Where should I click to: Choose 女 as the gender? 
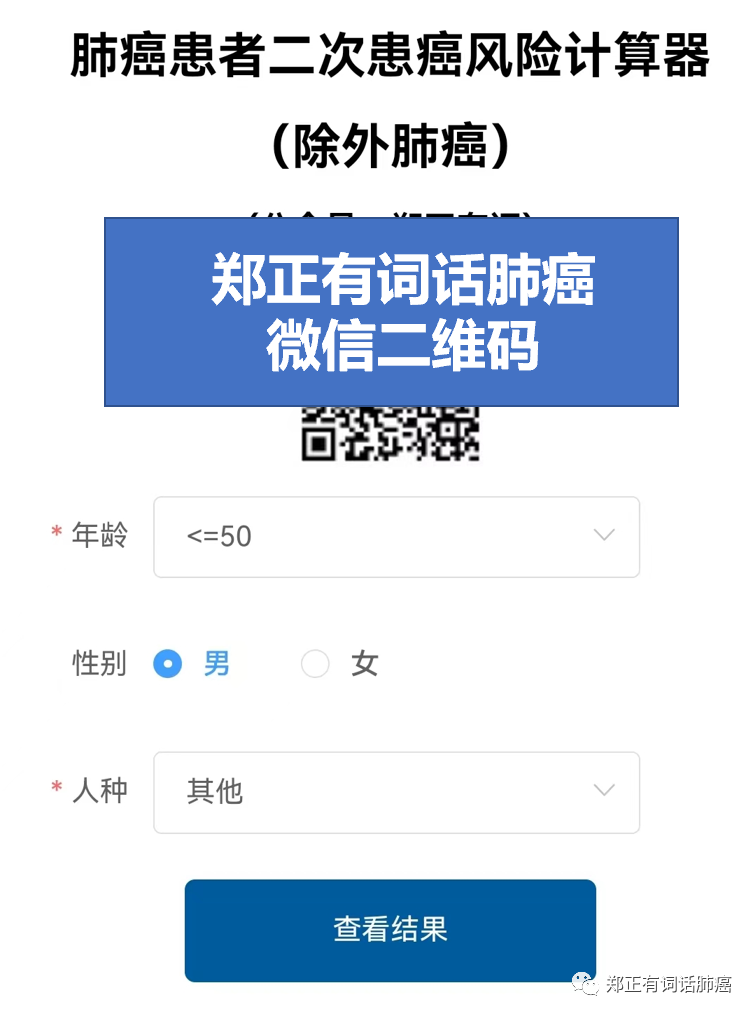[316, 664]
